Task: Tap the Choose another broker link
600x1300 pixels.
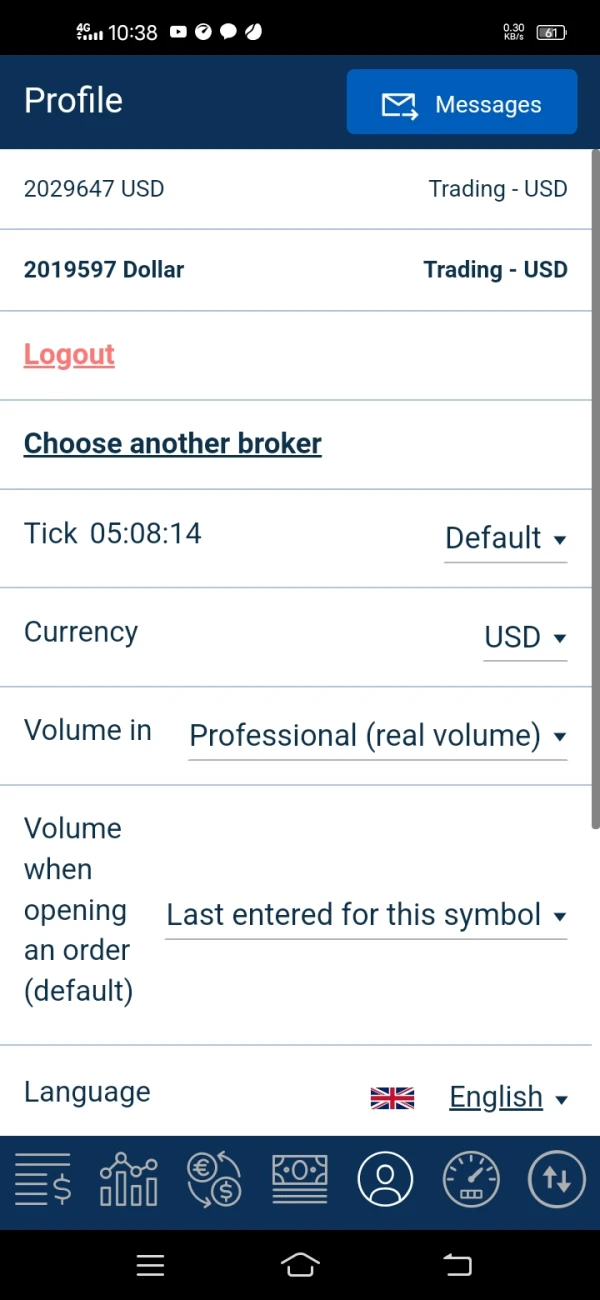Action: 172,444
